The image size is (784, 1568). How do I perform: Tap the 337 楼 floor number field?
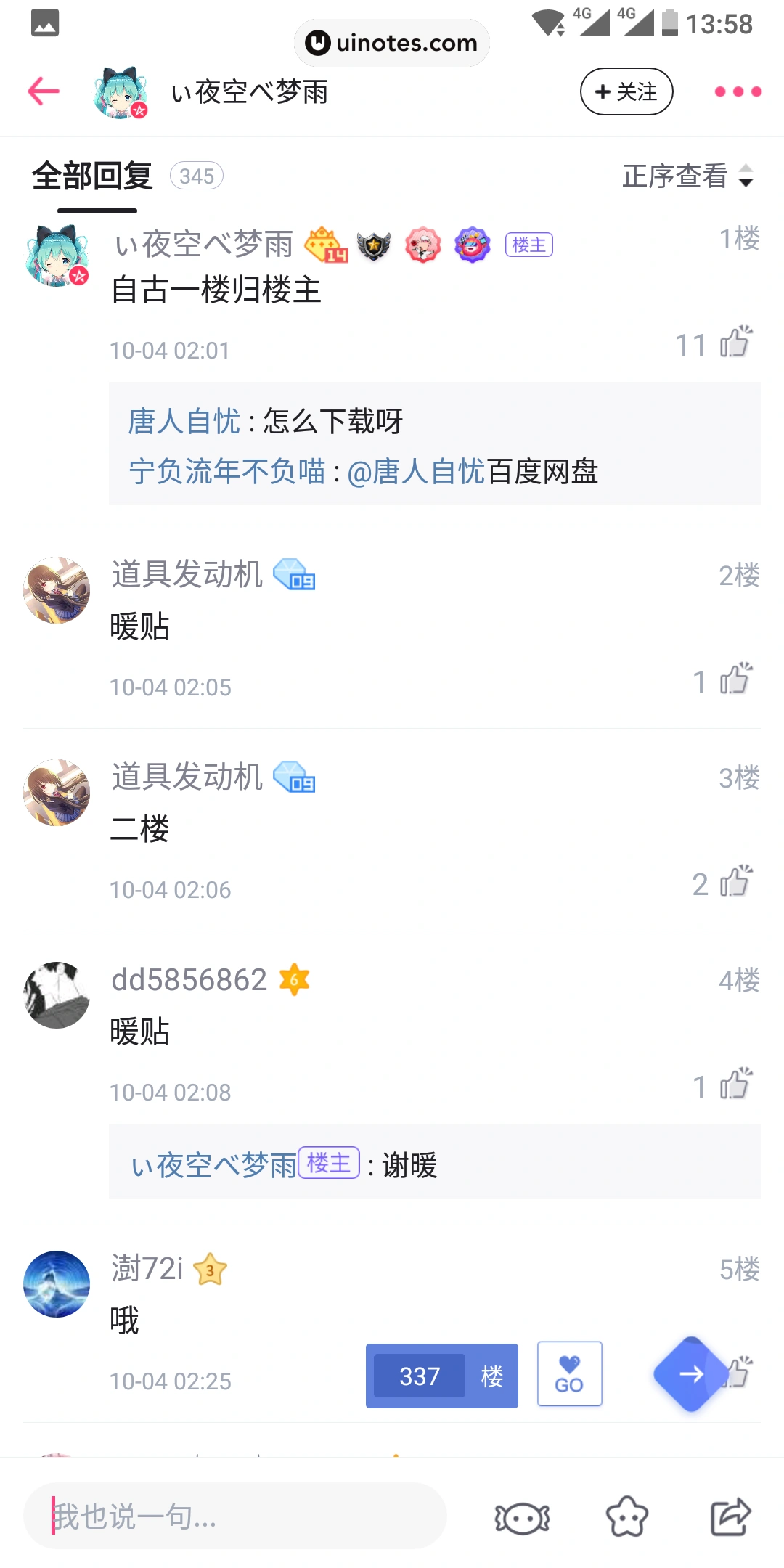tap(420, 1376)
